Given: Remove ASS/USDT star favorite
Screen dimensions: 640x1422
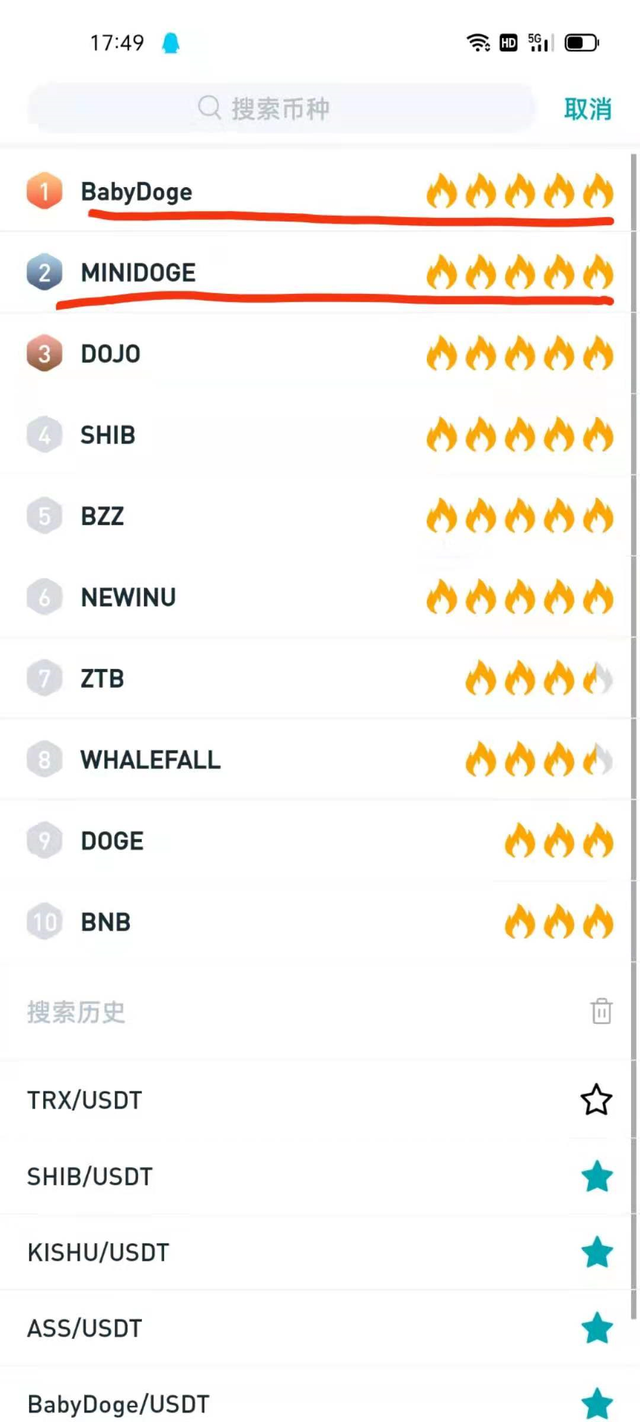Looking at the screenshot, I should point(597,1328).
